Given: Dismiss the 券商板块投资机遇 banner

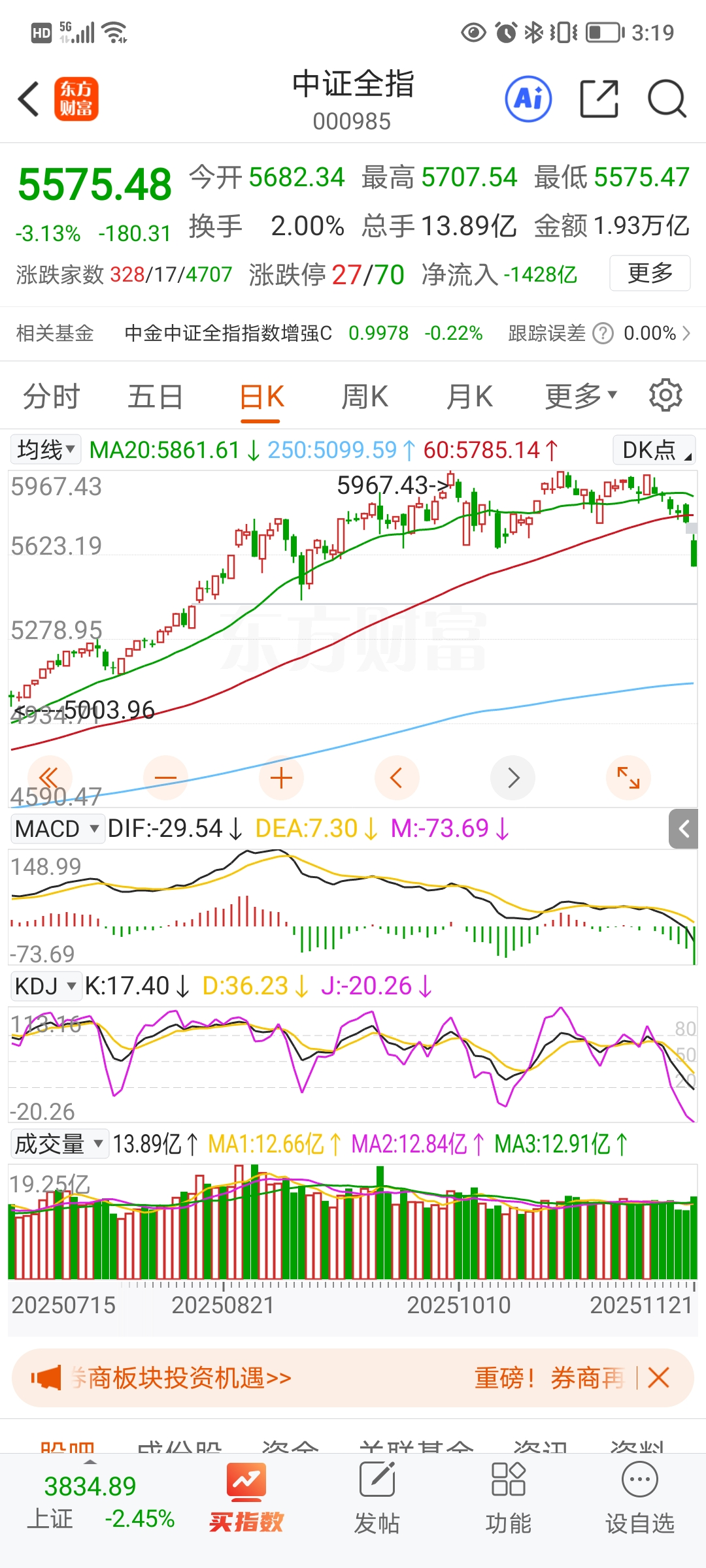Looking at the screenshot, I should pyautogui.click(x=658, y=1378).
